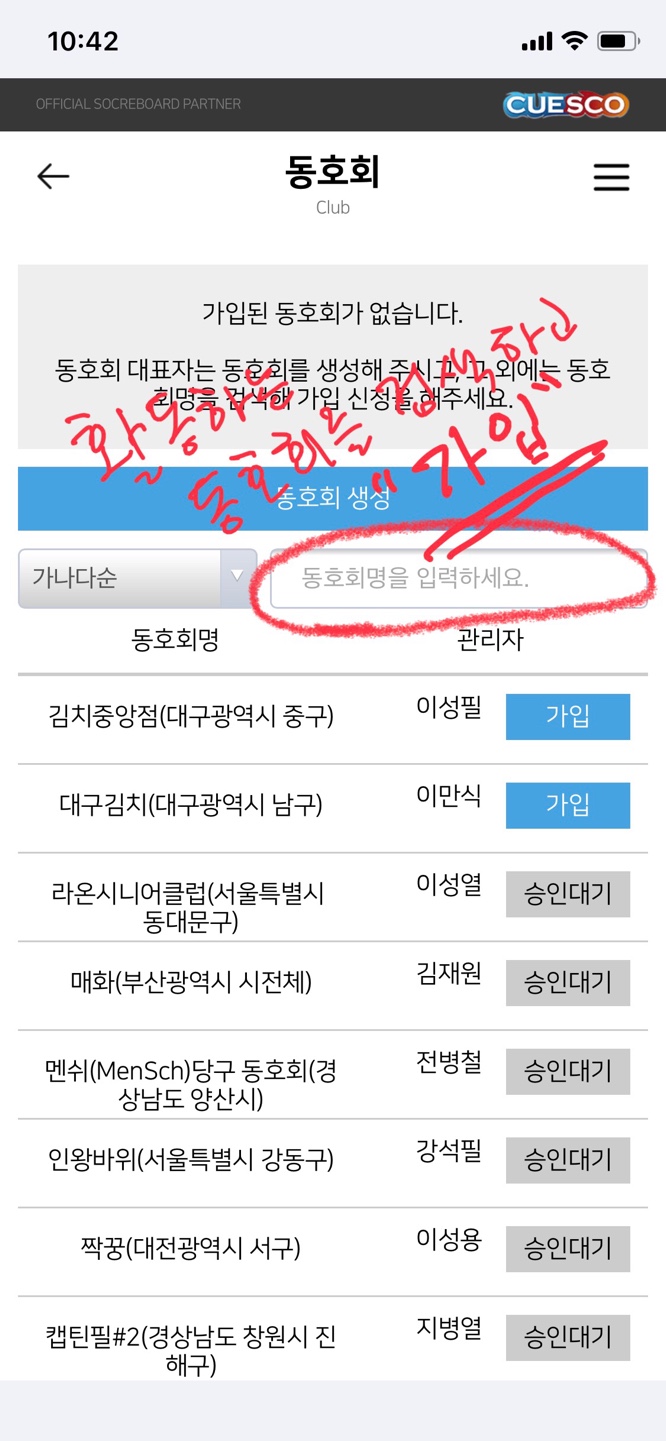Open the hamburger menu
This screenshot has height=1441, width=666.
point(611,178)
